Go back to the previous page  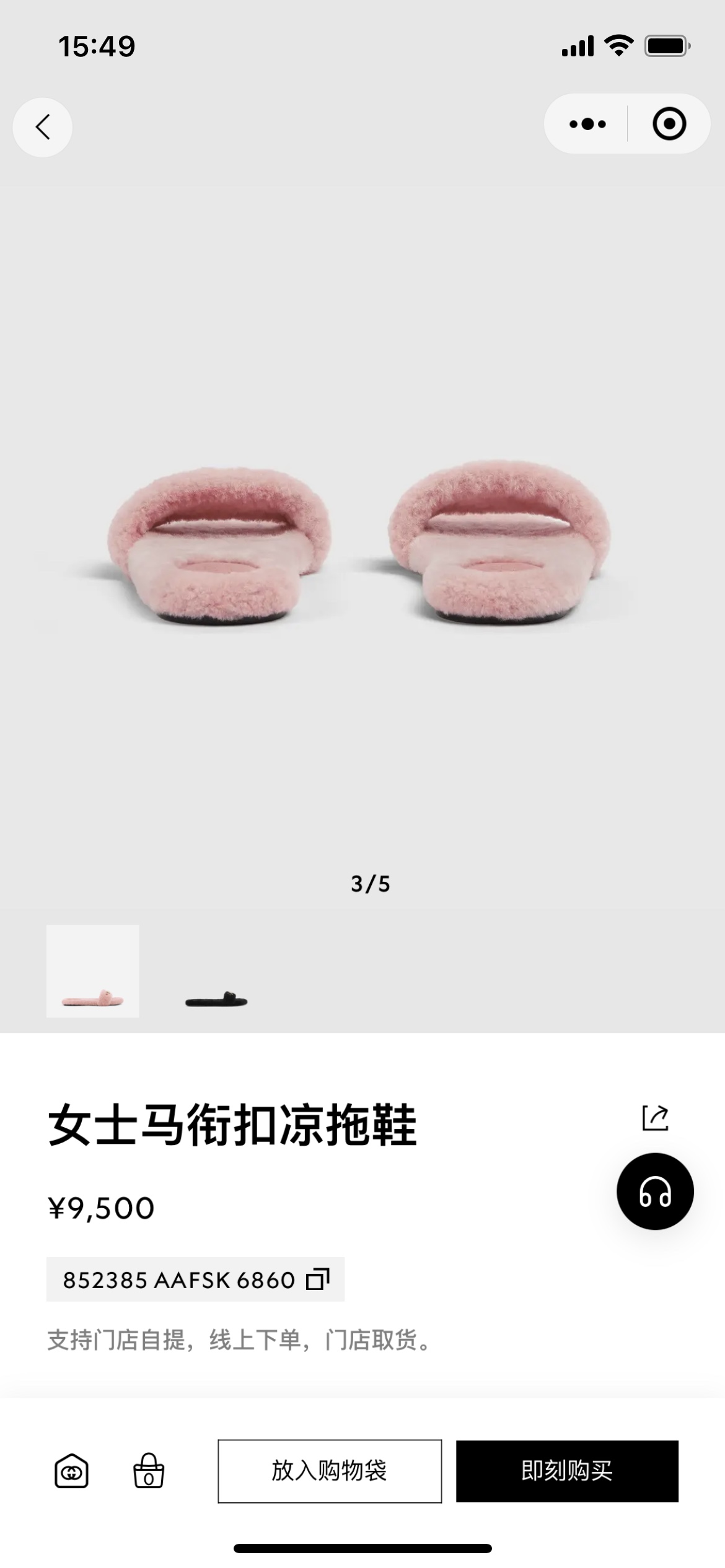click(42, 127)
